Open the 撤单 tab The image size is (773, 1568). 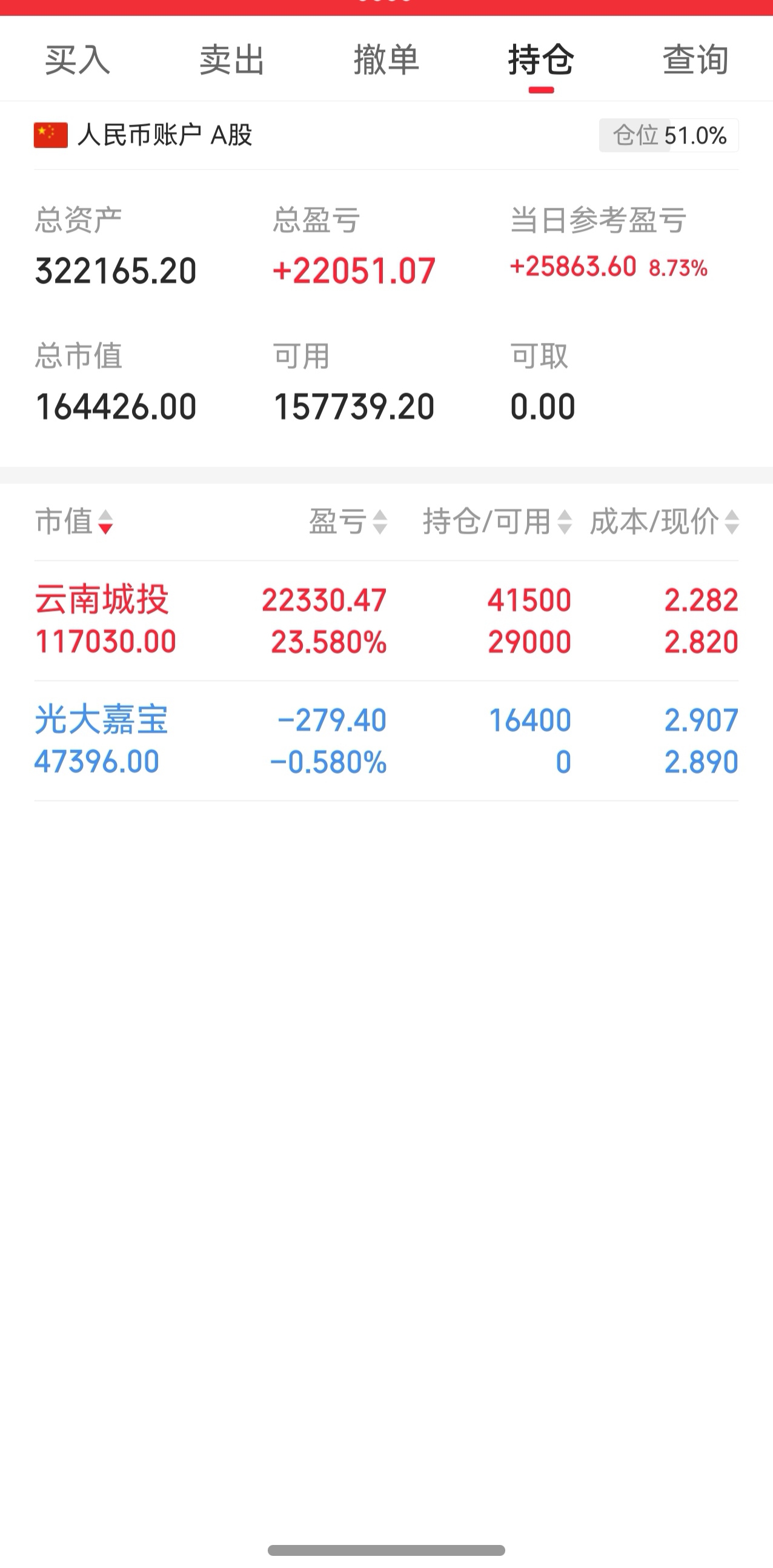pyautogui.click(x=386, y=59)
